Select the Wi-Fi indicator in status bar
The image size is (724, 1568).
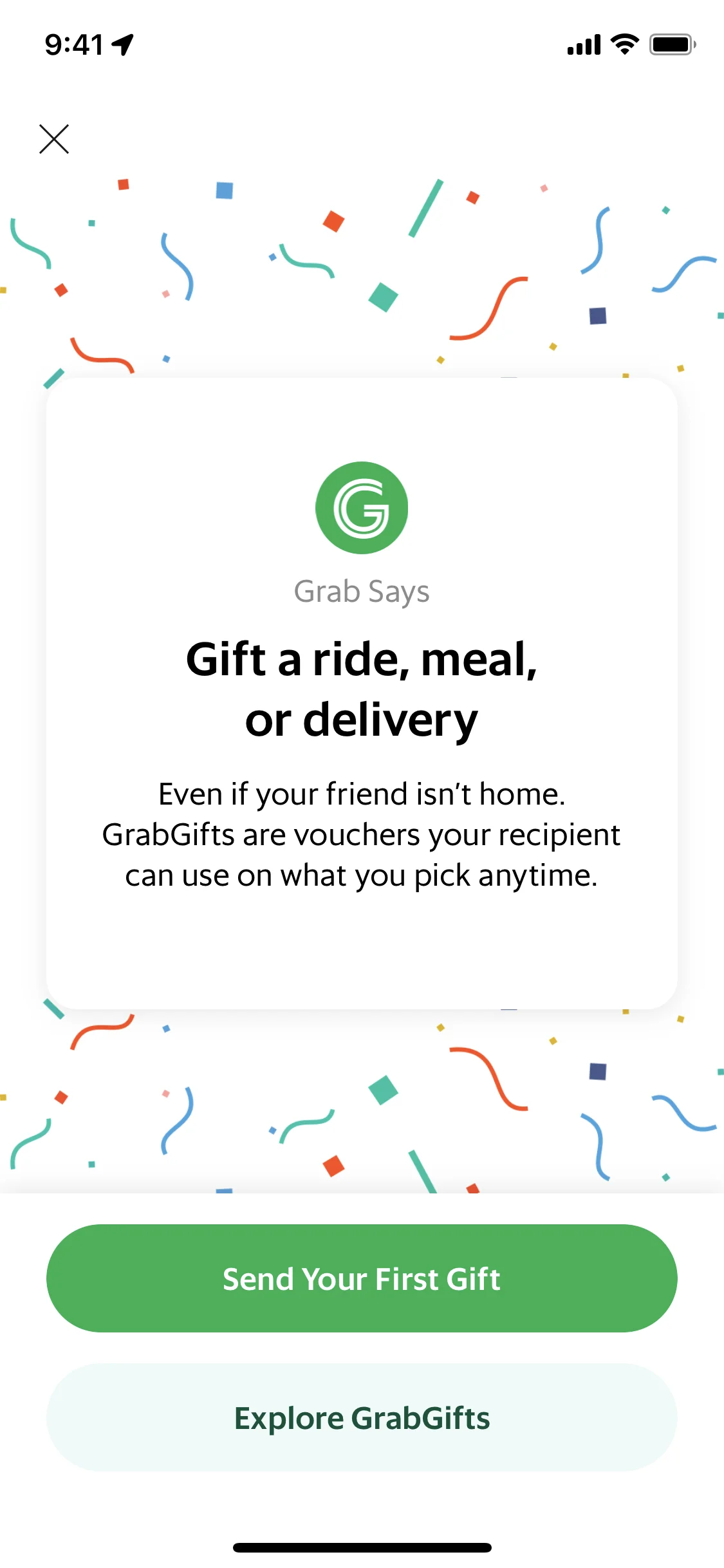tap(621, 44)
